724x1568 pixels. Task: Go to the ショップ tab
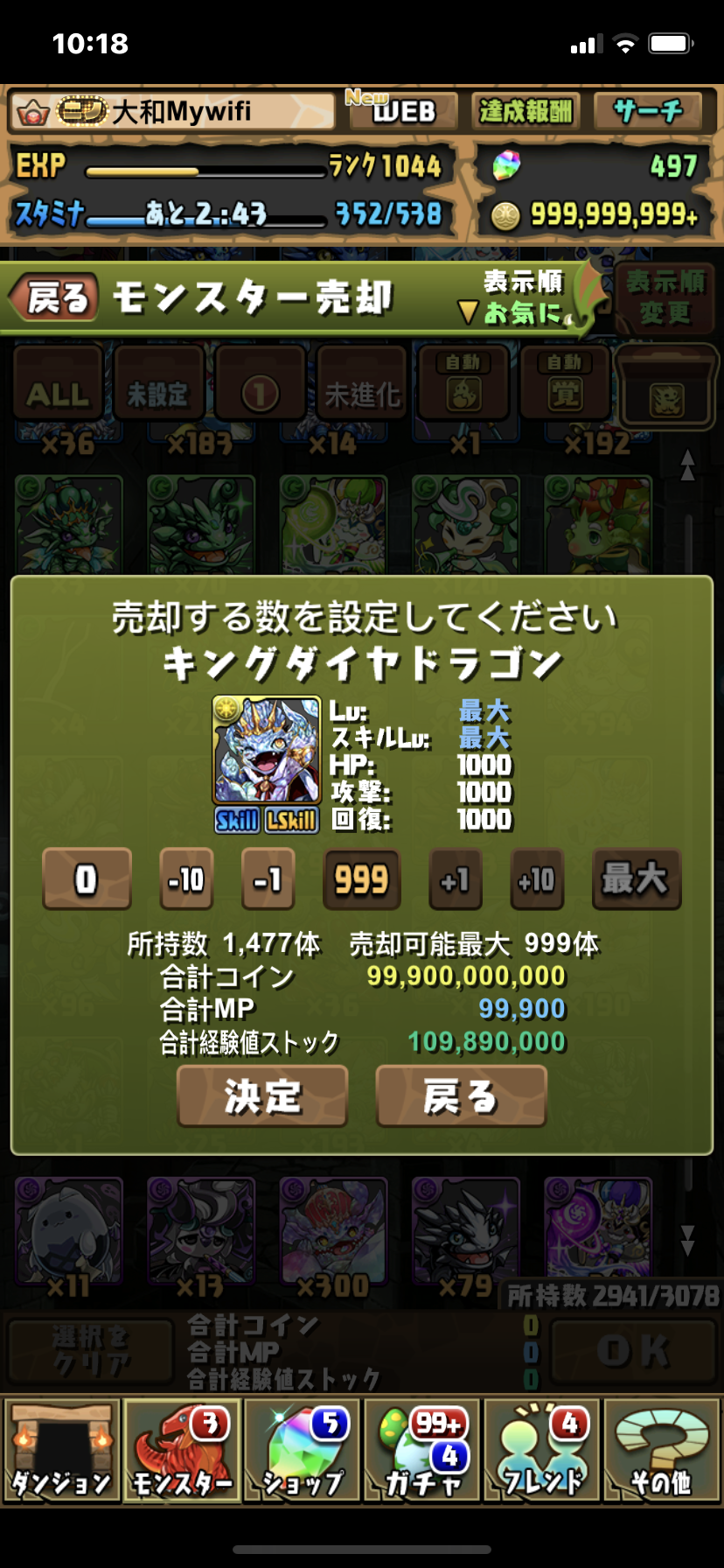coord(303,1451)
